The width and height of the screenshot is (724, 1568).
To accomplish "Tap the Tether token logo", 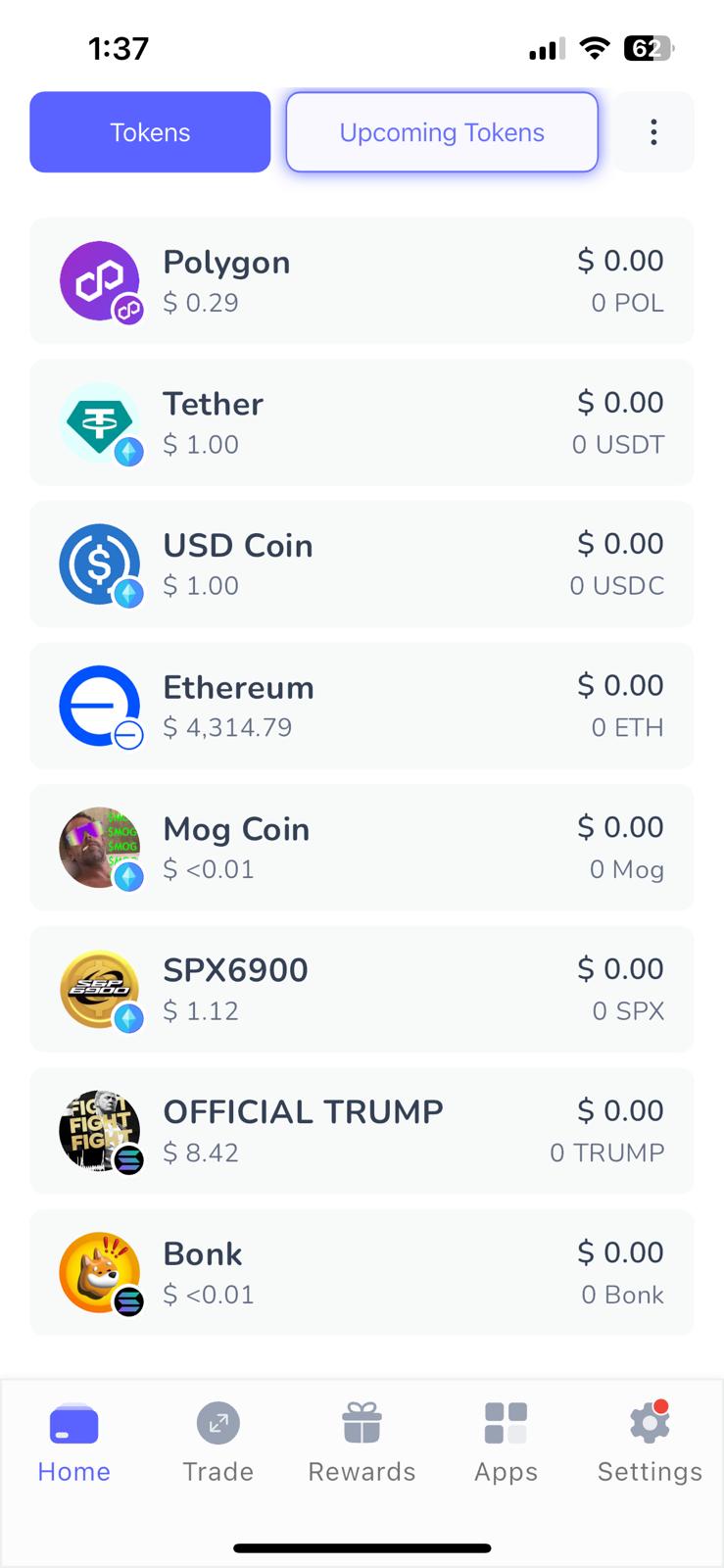I will point(100,422).
